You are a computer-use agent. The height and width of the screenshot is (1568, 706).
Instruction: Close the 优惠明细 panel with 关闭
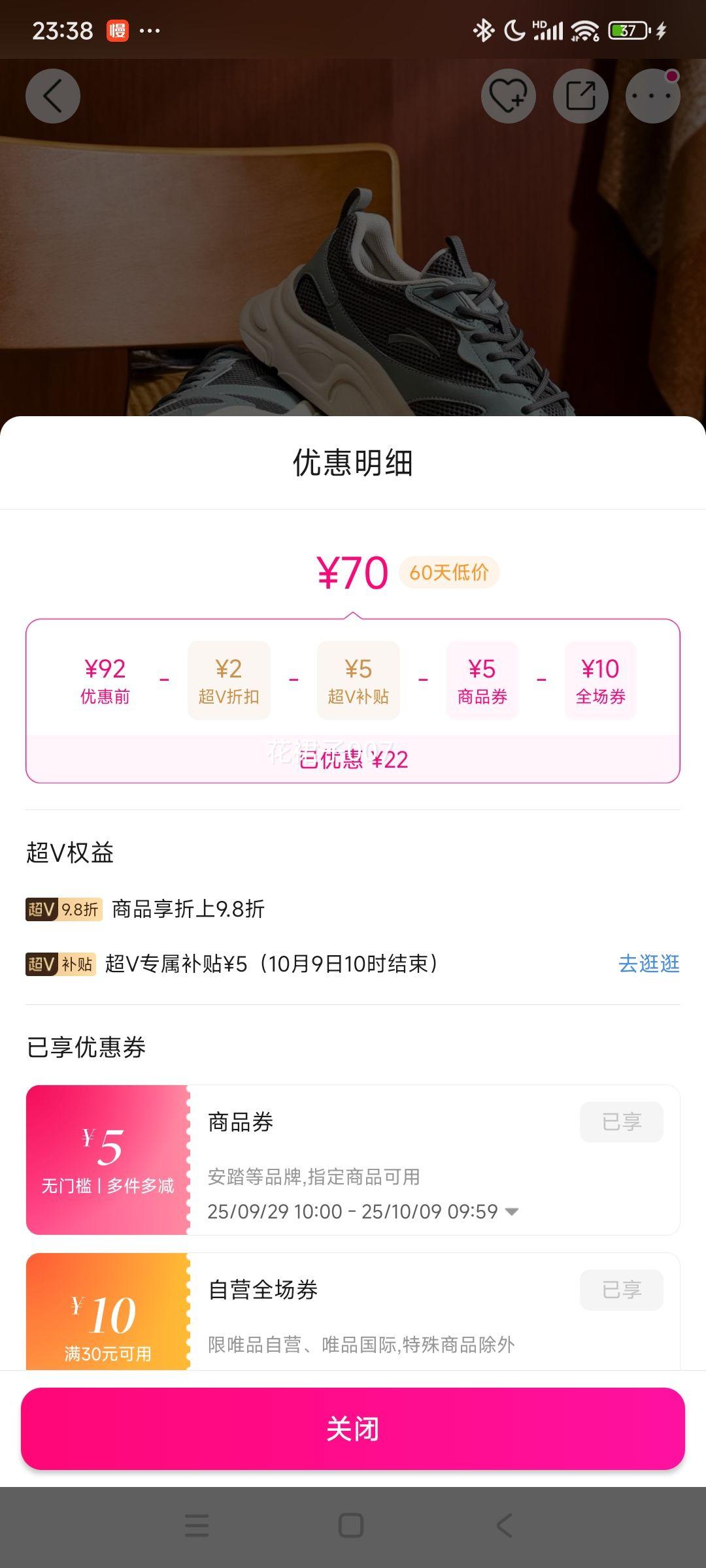(353, 1429)
